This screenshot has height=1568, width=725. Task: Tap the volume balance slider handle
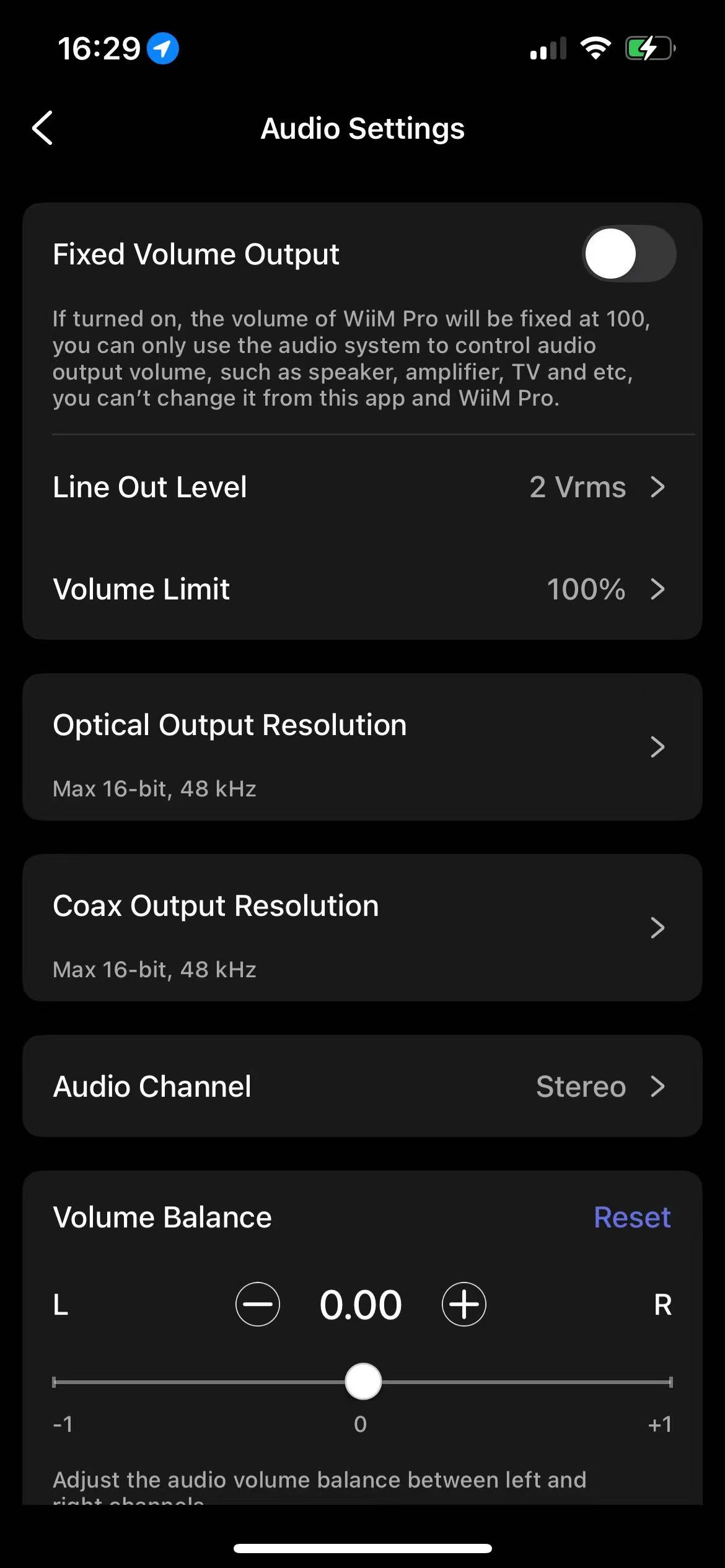(363, 1382)
